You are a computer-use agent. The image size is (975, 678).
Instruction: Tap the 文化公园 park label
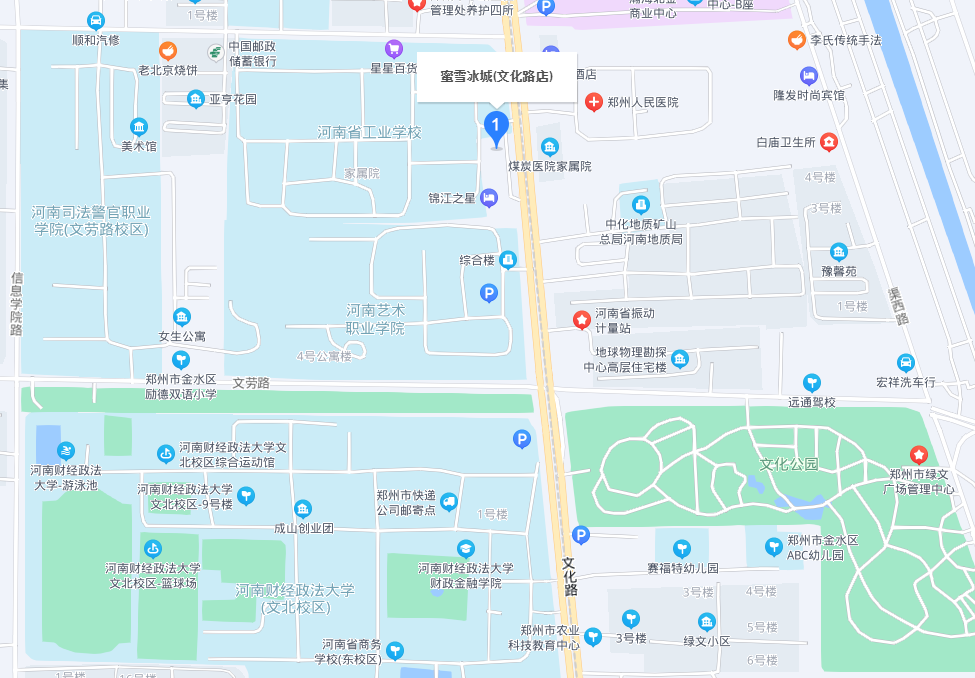[788, 464]
